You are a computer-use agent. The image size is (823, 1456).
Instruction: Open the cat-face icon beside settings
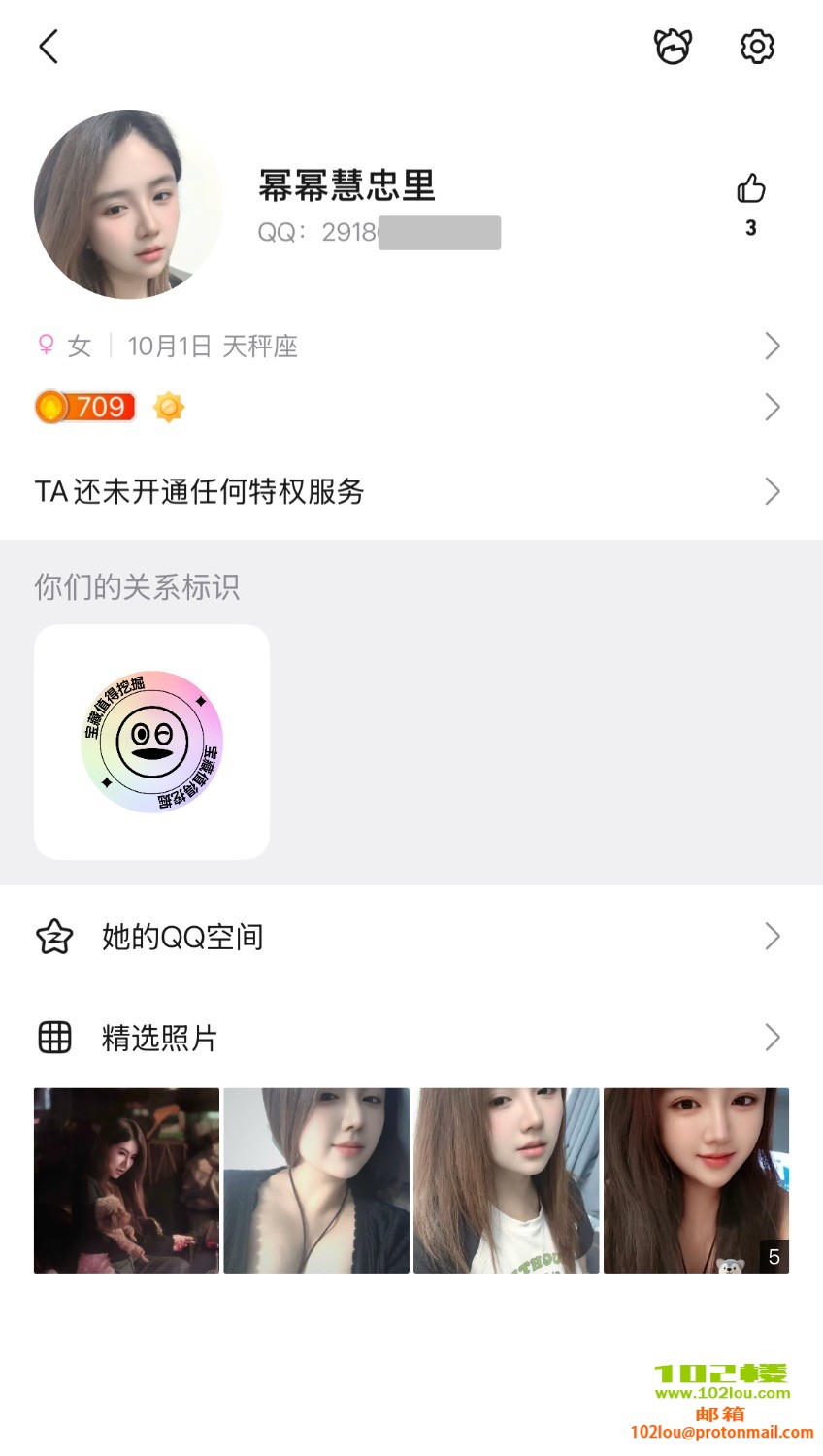click(673, 47)
